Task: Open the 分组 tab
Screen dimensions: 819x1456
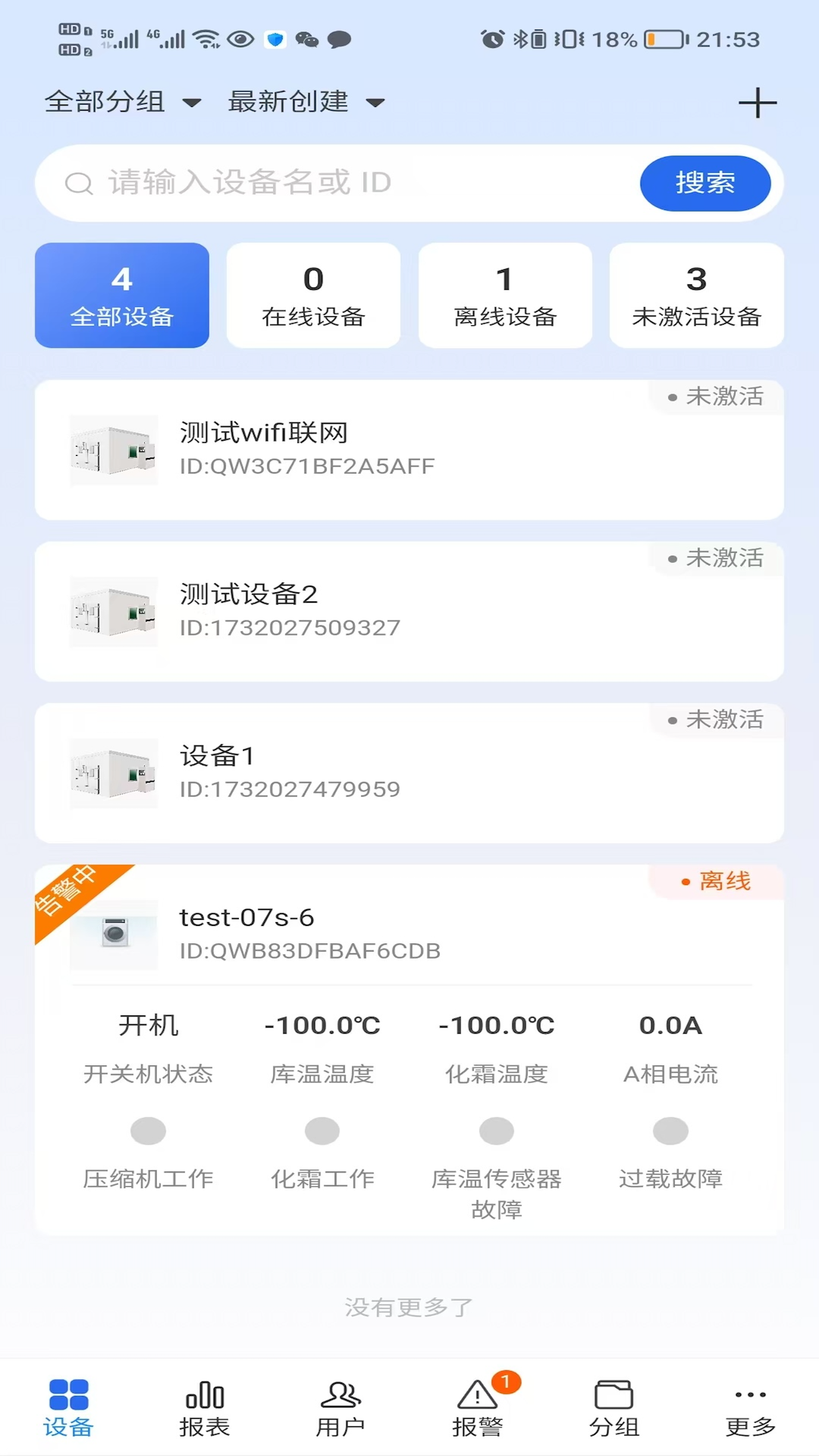Action: point(614,1408)
